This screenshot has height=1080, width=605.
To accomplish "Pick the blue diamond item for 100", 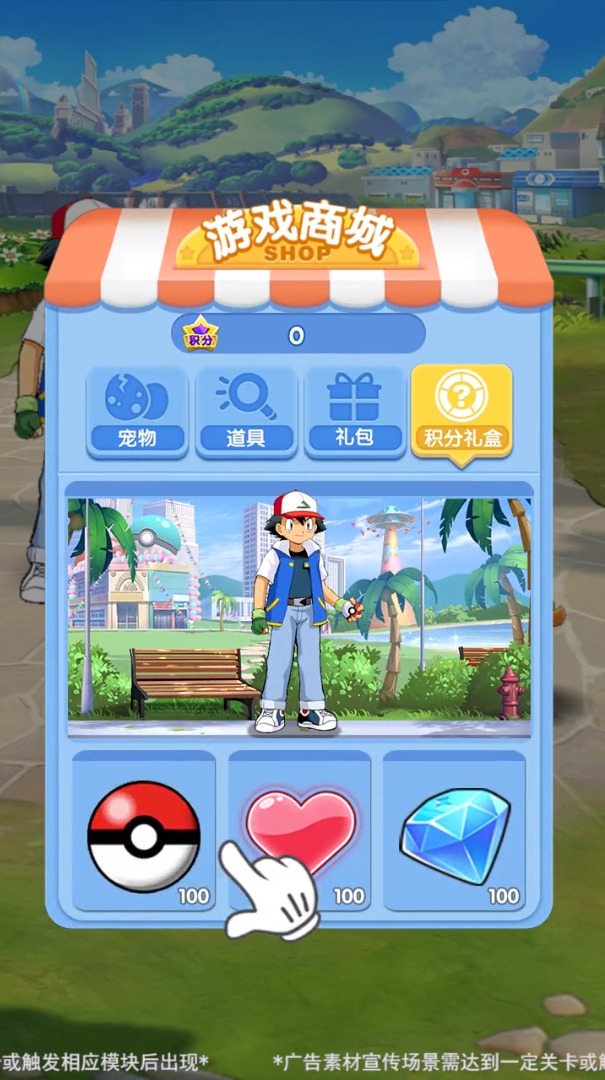I will (455, 834).
